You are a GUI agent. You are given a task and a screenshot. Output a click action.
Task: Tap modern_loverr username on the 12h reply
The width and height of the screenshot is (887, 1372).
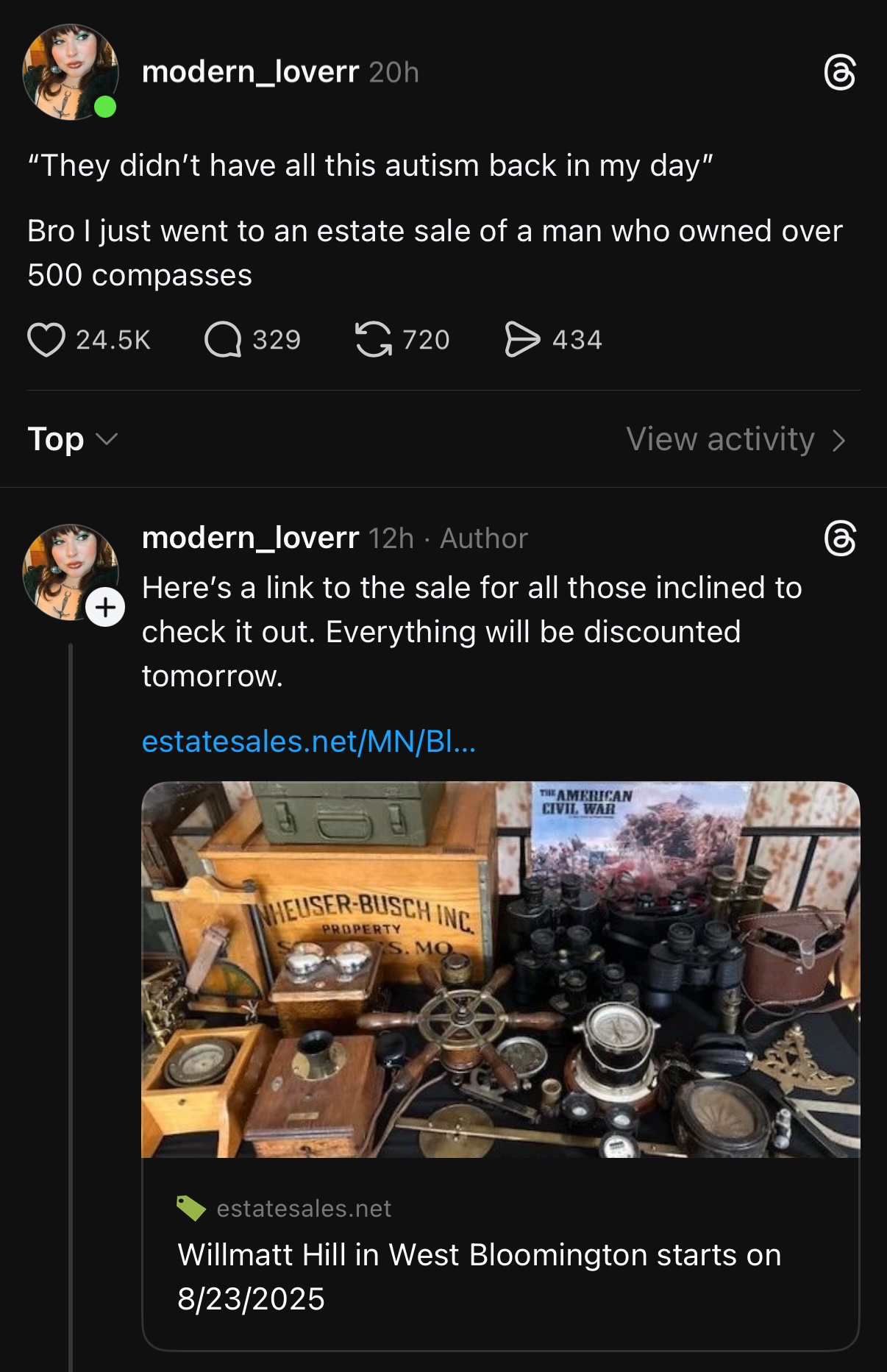click(250, 539)
